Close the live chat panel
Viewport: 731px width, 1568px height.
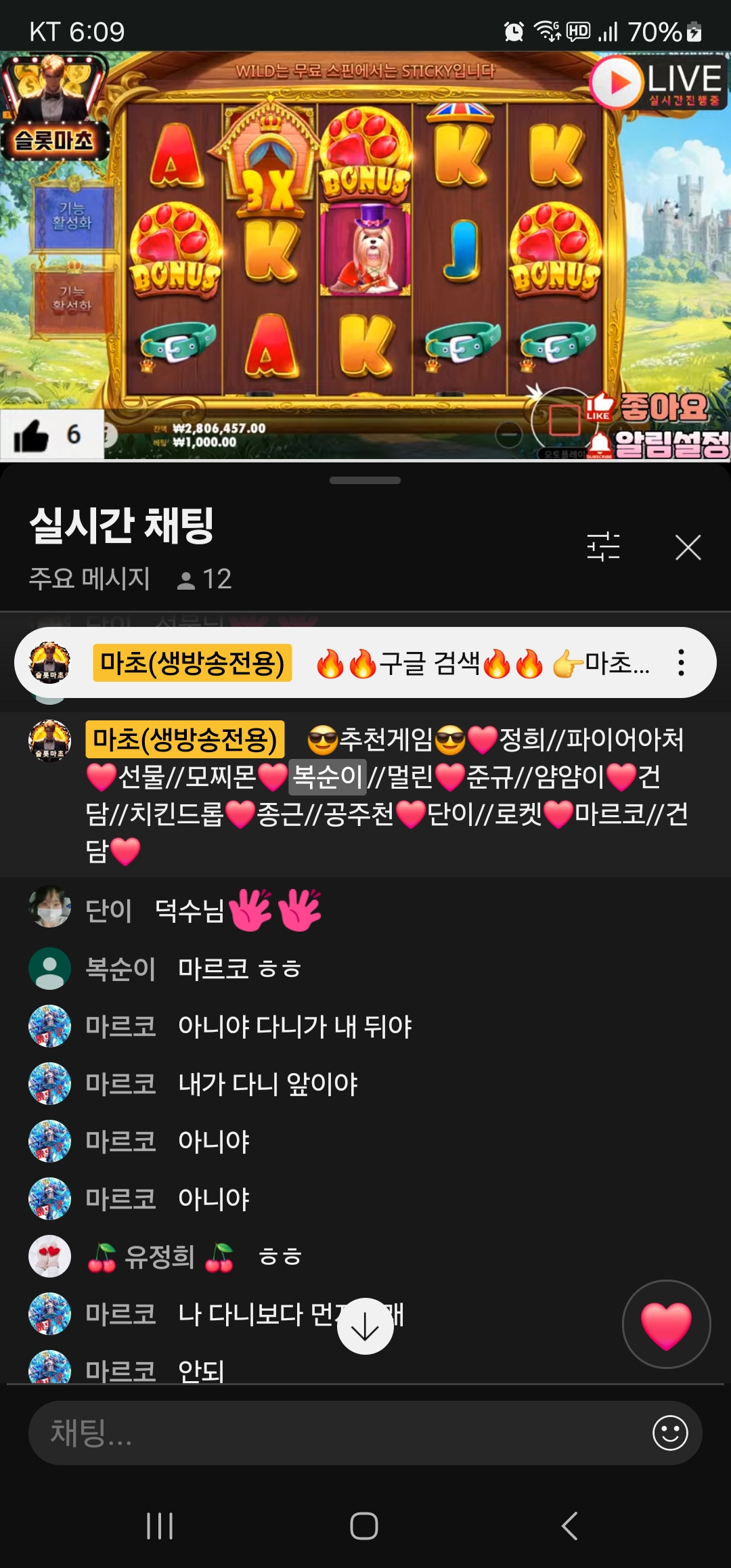pyautogui.click(x=688, y=547)
